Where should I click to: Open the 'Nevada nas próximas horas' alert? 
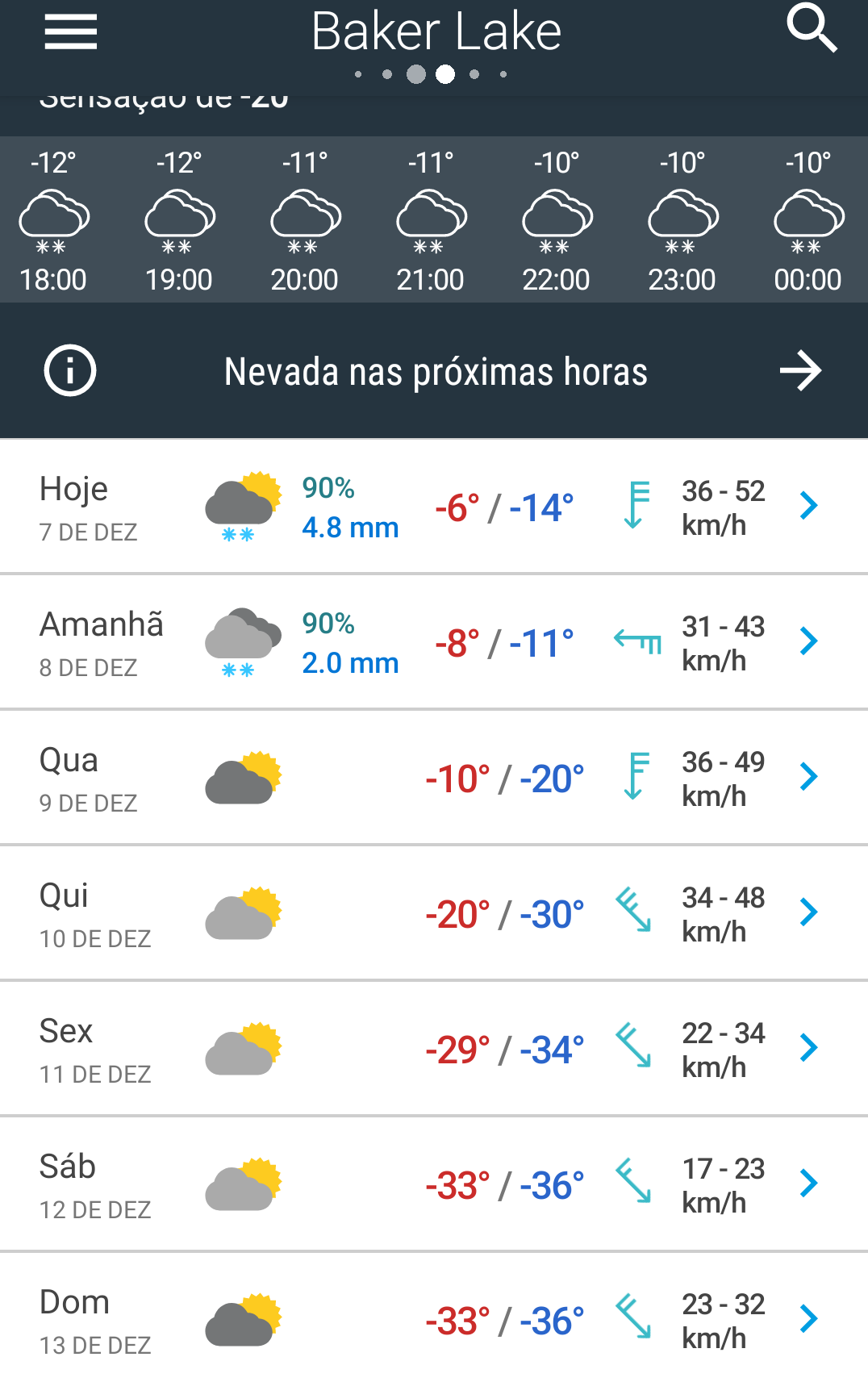[x=434, y=371]
